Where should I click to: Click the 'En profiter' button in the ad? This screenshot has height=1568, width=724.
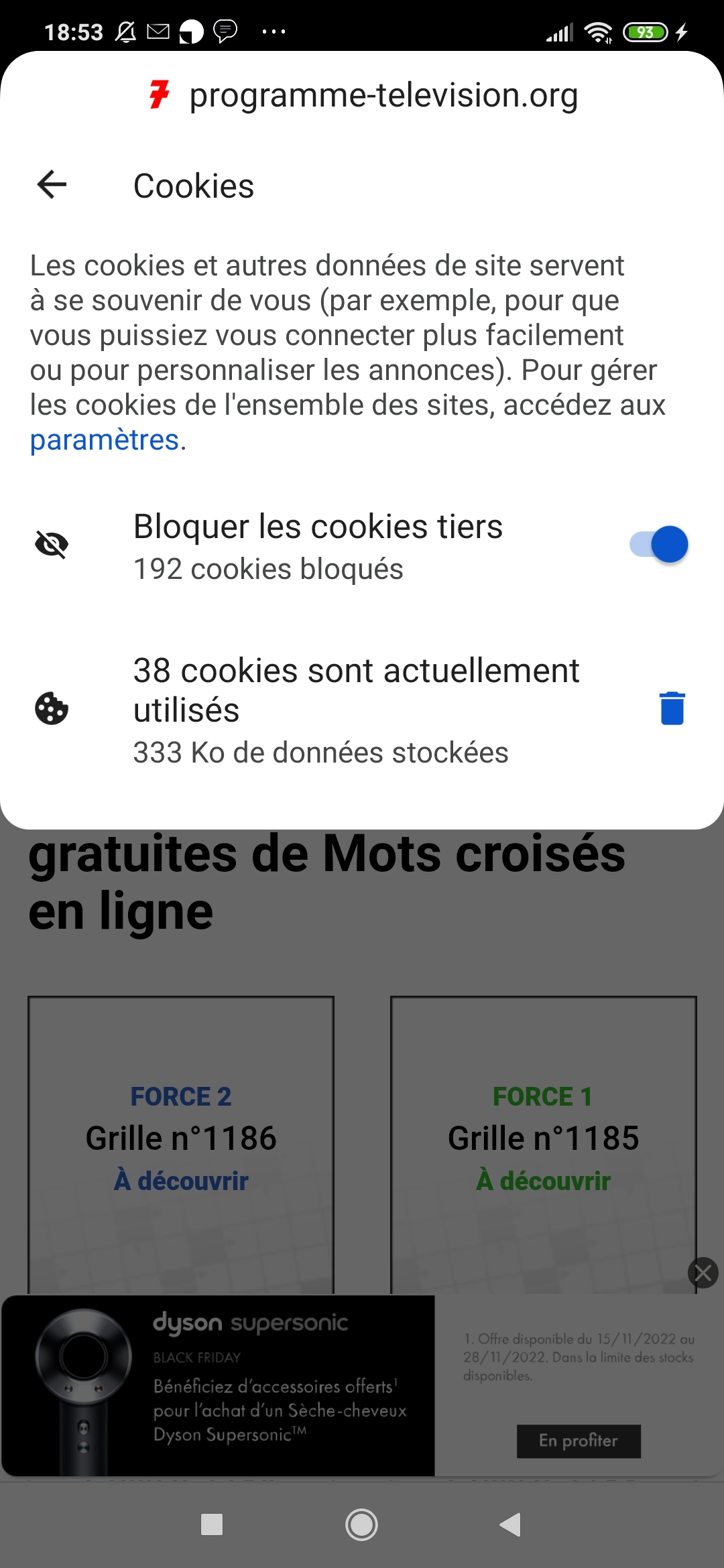click(x=579, y=1441)
